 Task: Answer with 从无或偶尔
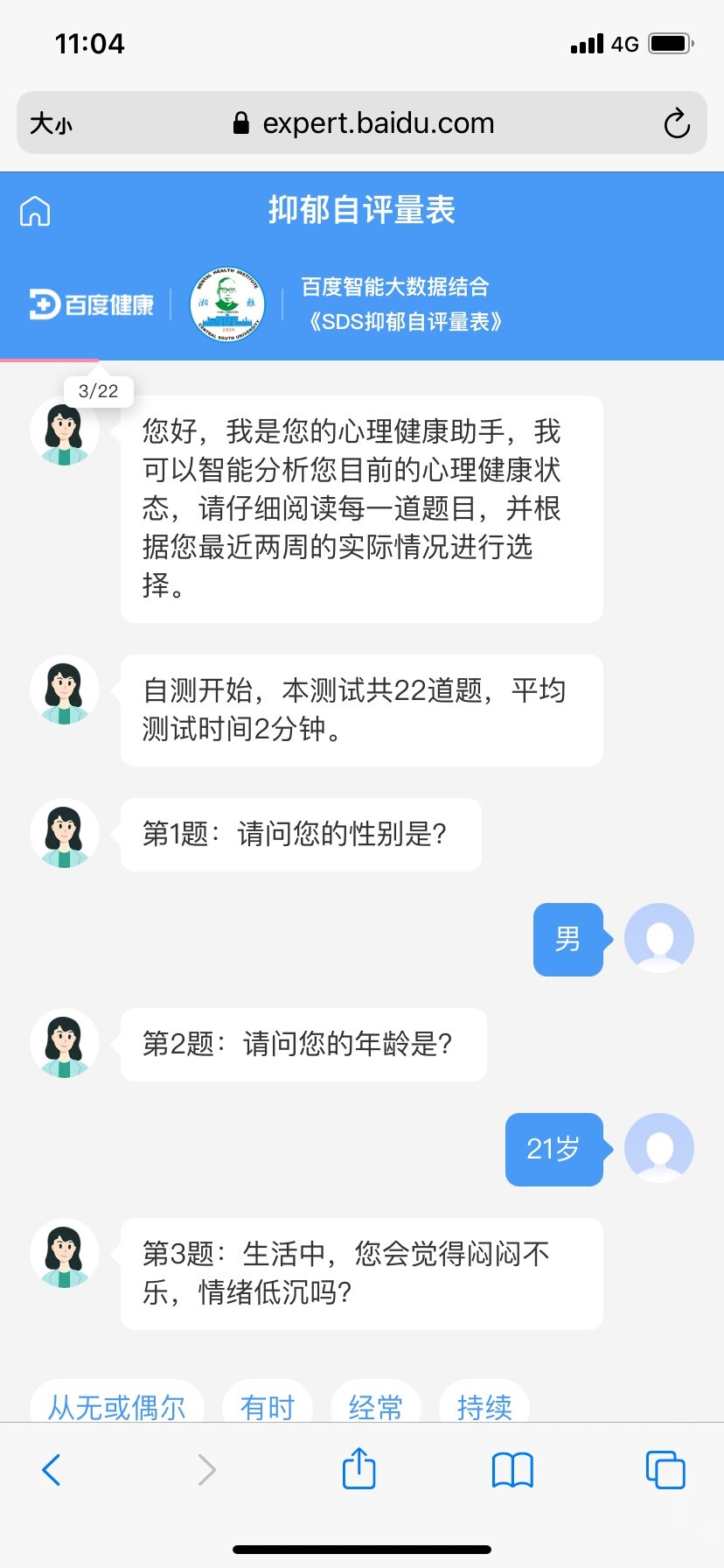(117, 1404)
